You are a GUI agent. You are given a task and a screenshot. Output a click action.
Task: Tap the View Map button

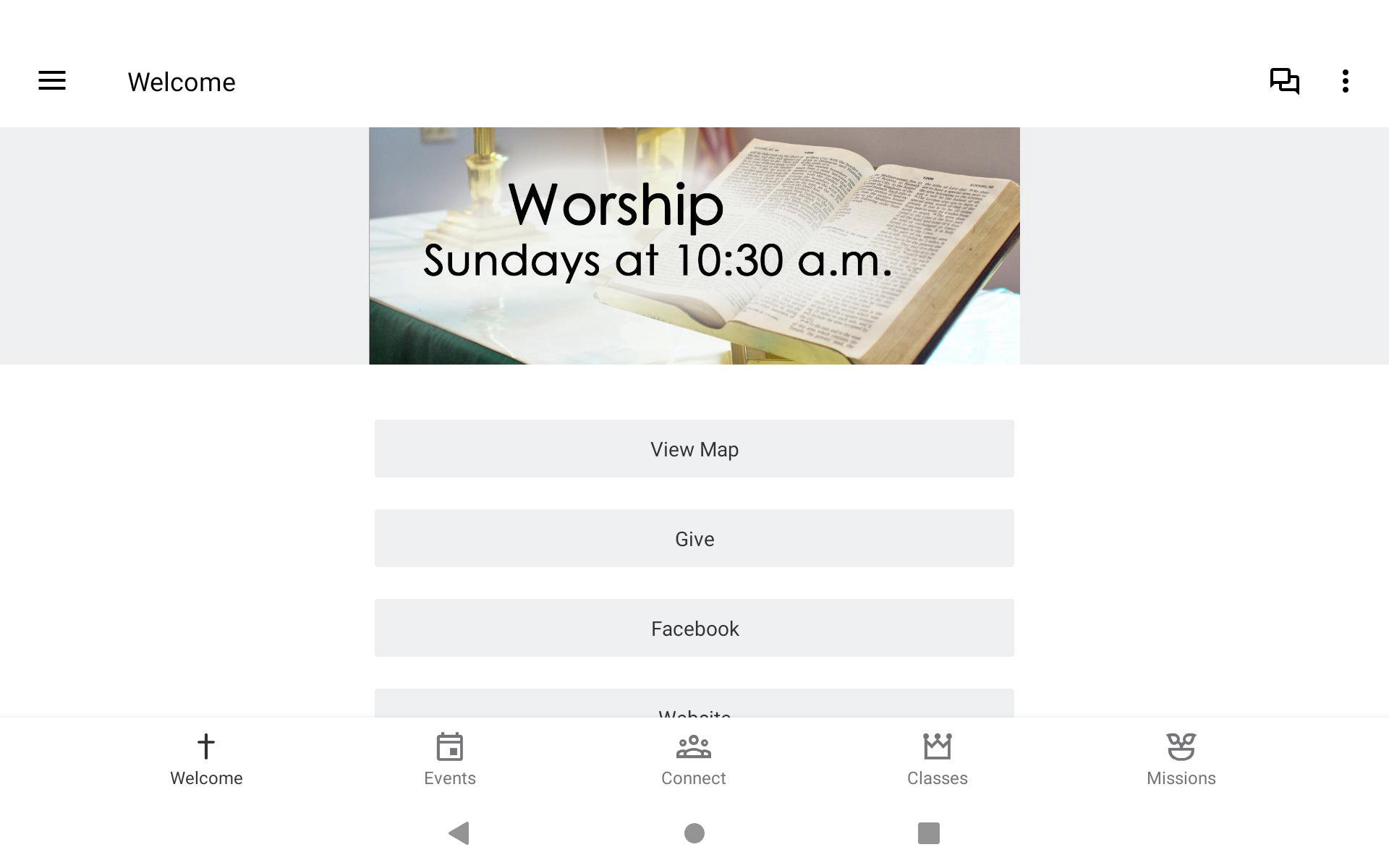[694, 448]
